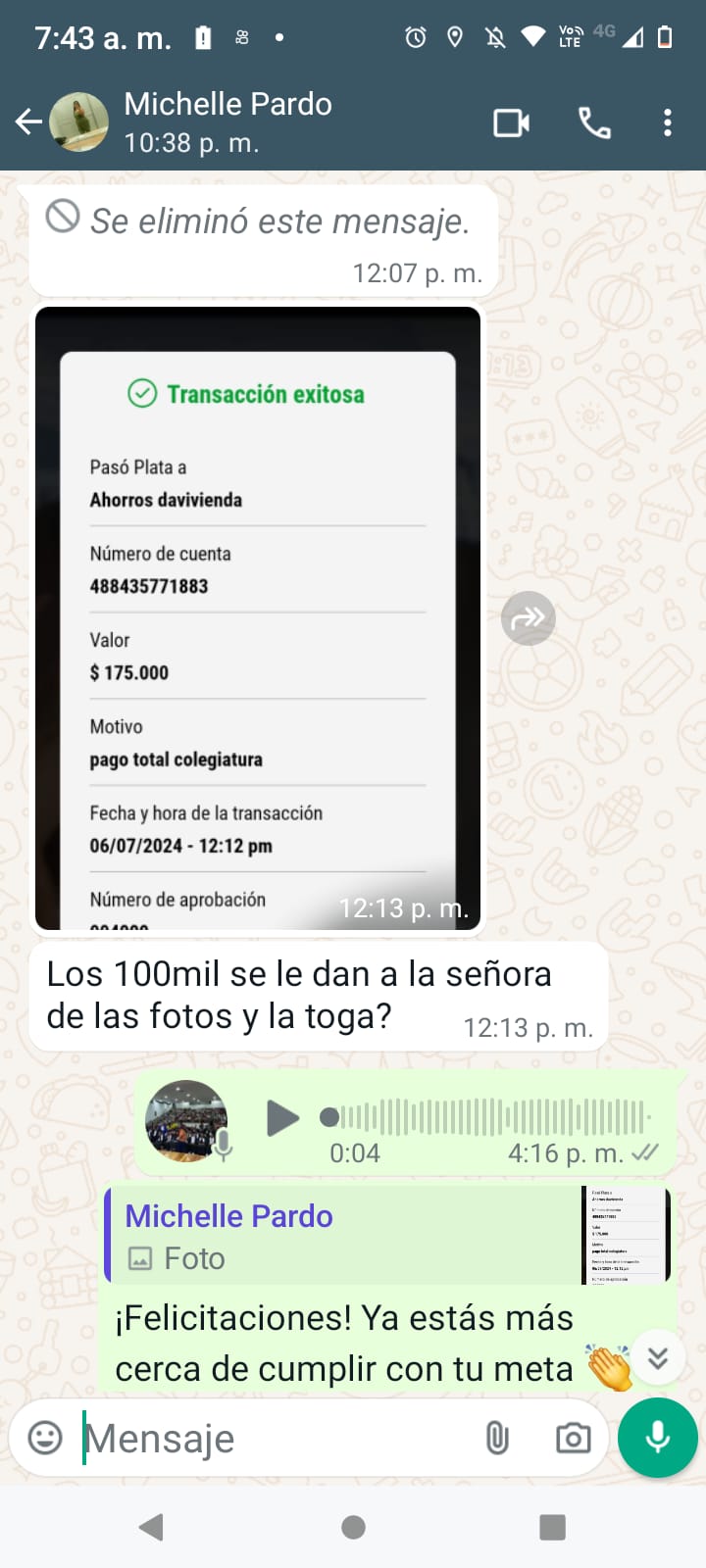This screenshot has height=1568, width=706.
Task: Play the 0:04 voice message
Action: [282, 1117]
